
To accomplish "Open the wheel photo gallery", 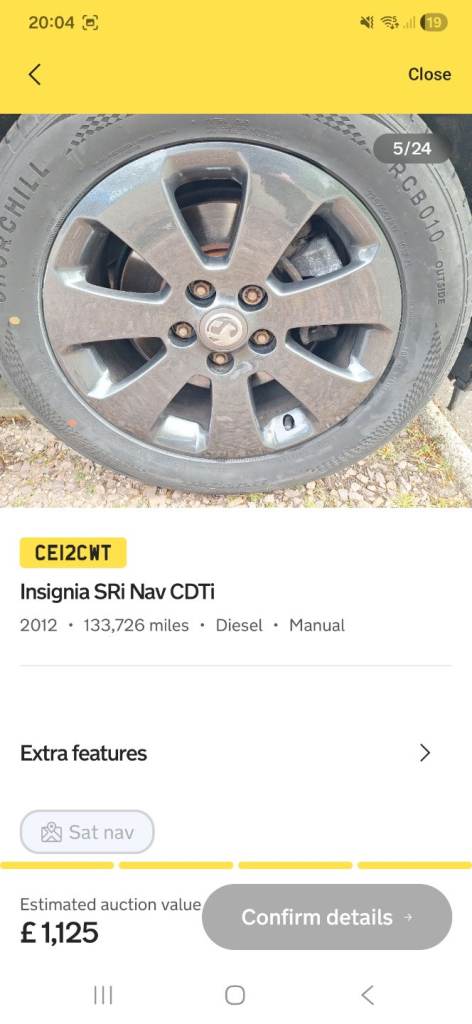I will click(x=236, y=311).
